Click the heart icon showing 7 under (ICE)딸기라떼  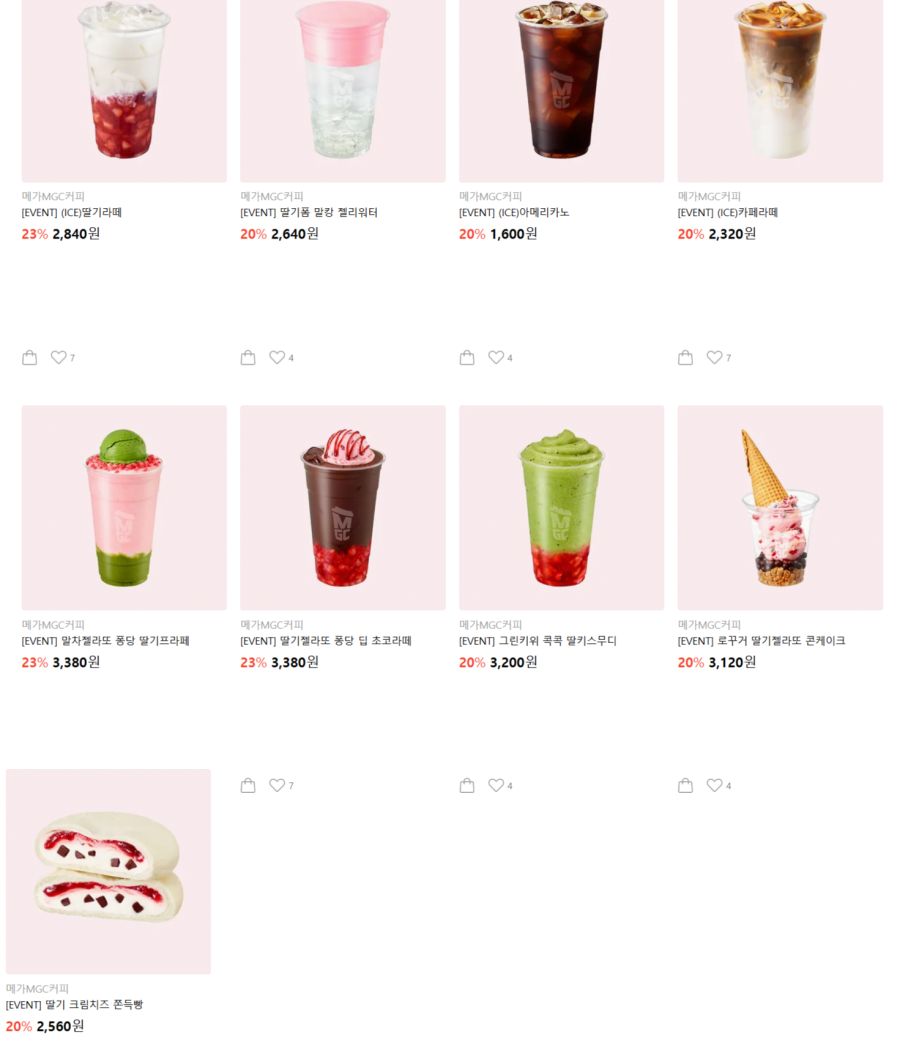[x=58, y=356]
